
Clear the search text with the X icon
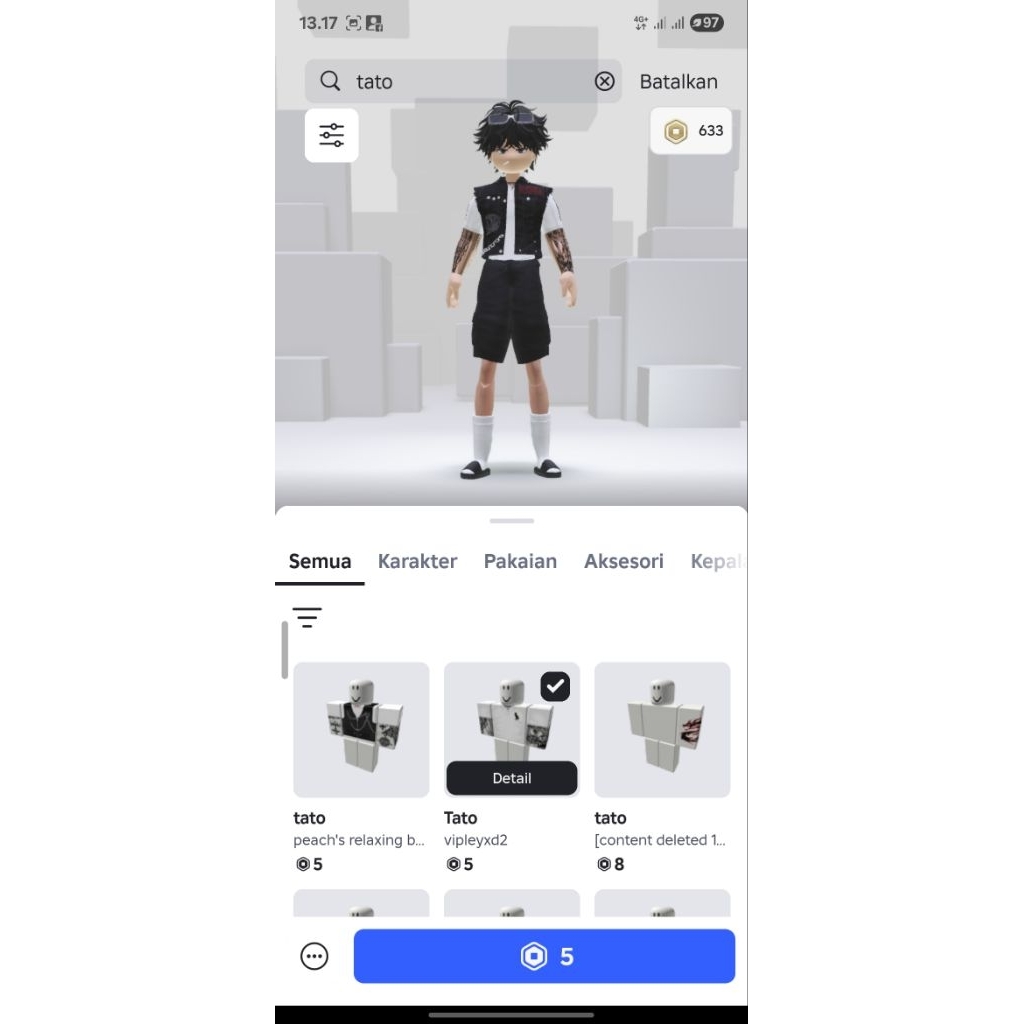point(605,82)
